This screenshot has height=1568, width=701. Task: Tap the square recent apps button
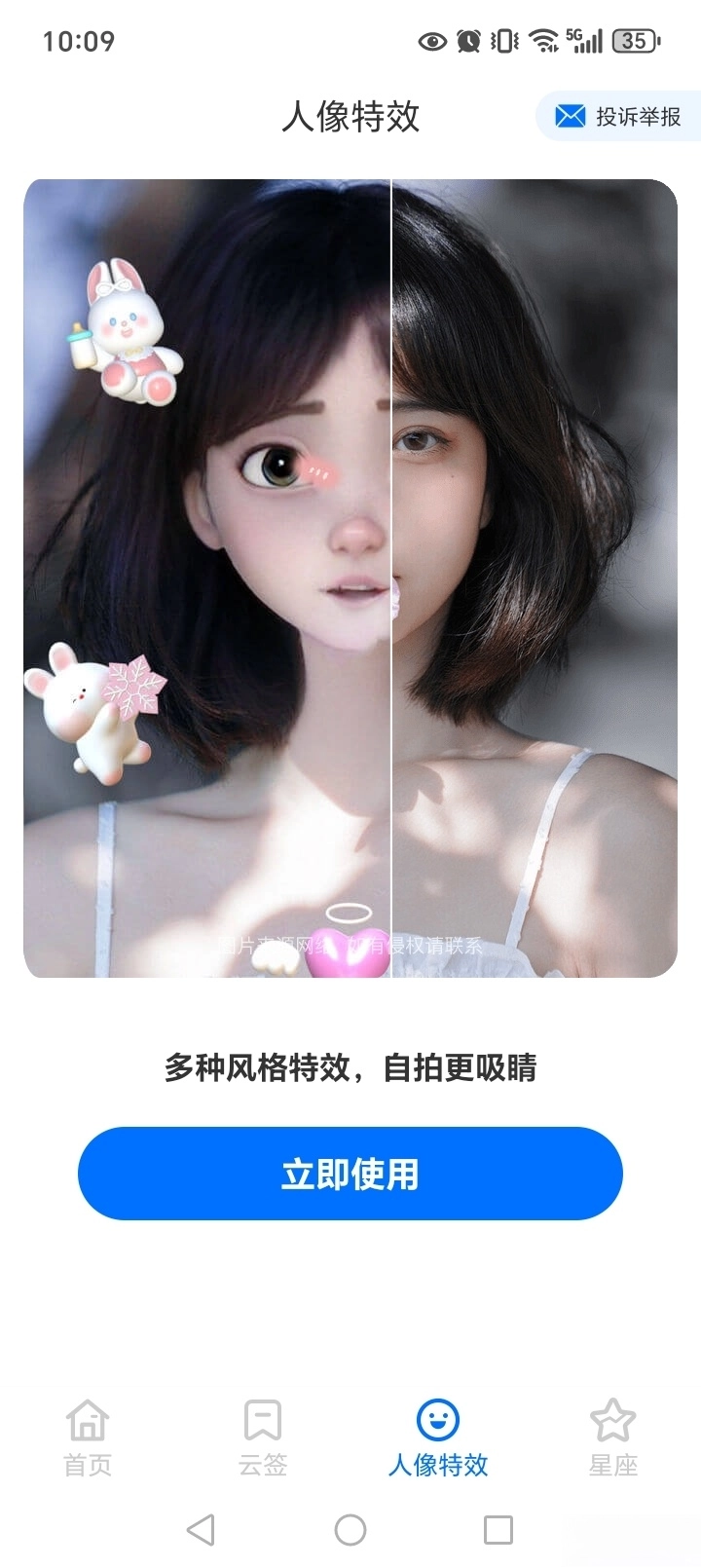[497, 1532]
